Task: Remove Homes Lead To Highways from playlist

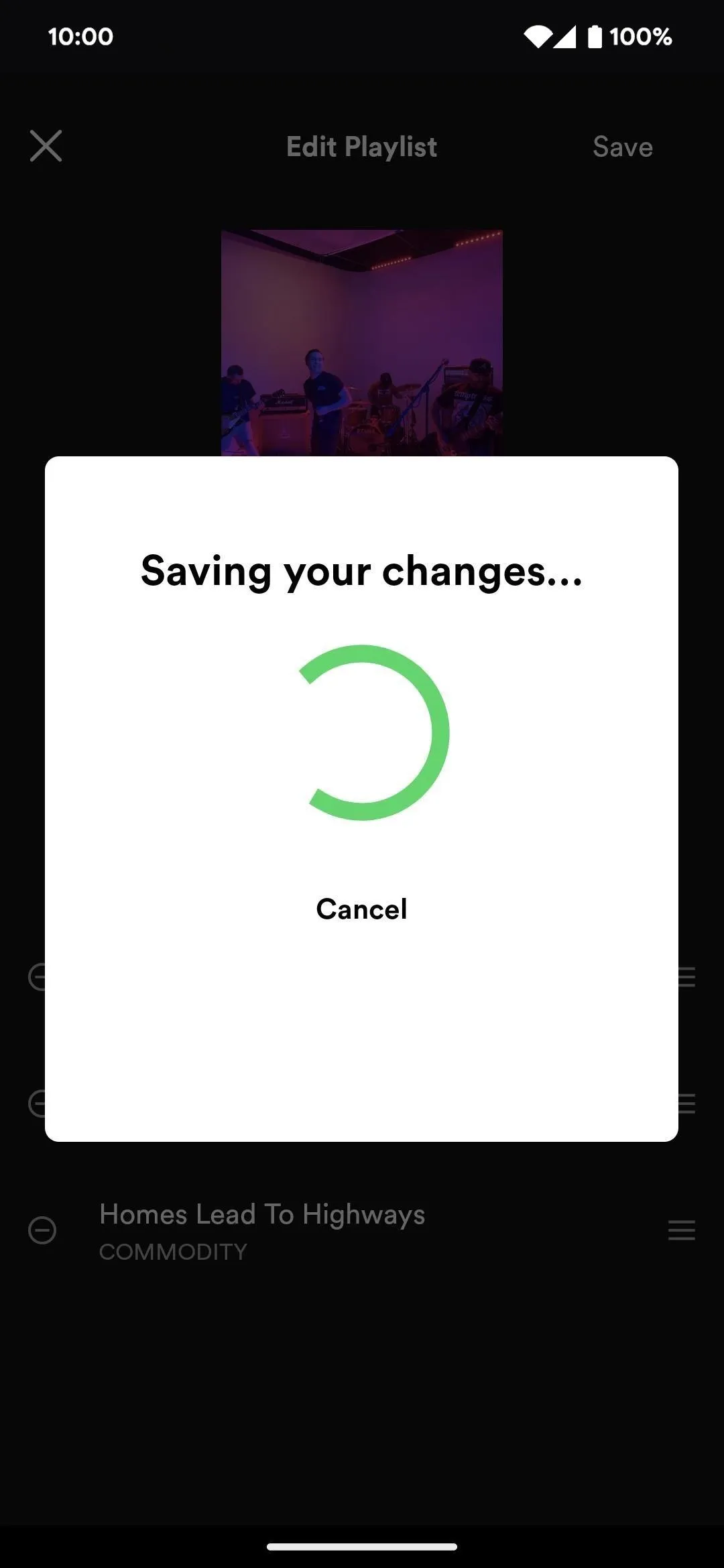Action: [42, 1230]
